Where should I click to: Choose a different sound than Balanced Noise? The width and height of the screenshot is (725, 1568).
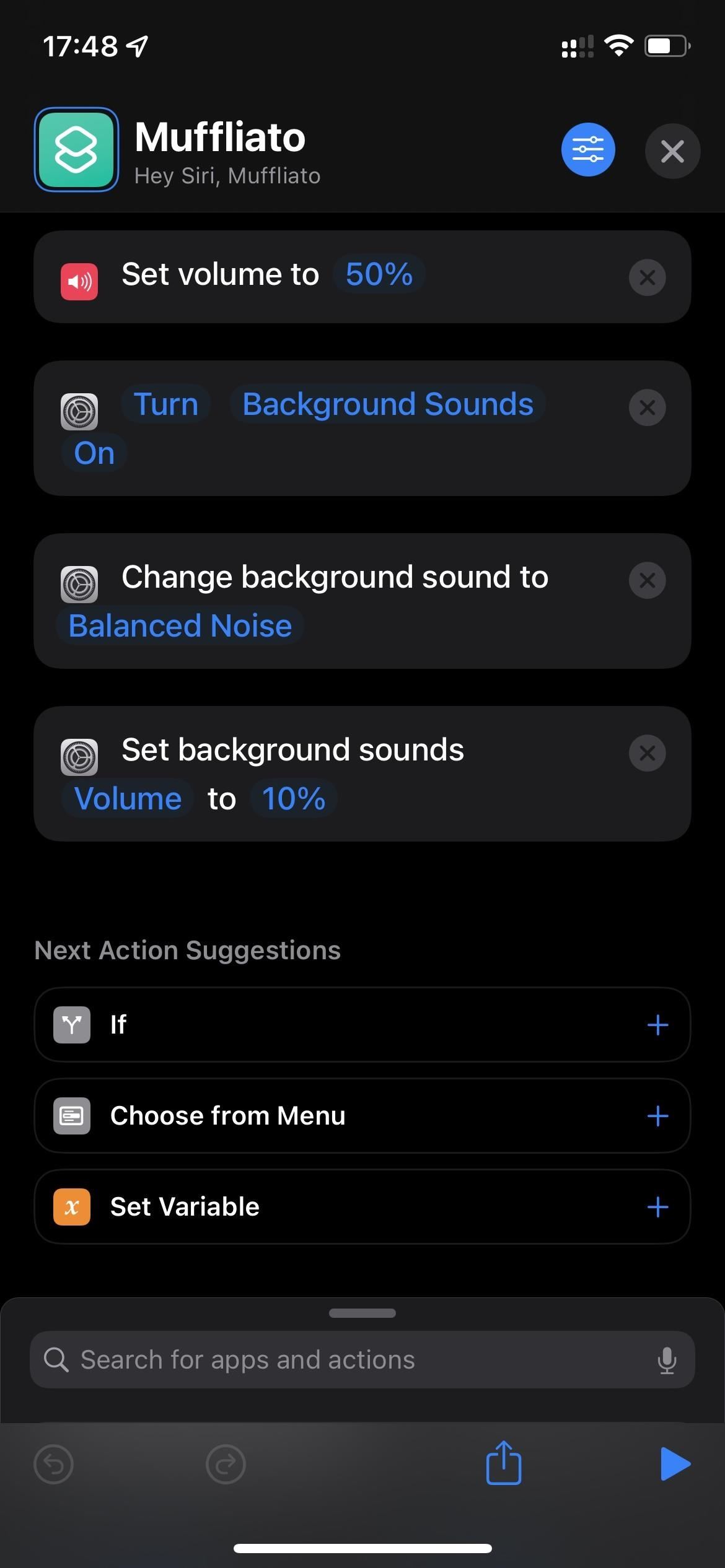point(180,626)
